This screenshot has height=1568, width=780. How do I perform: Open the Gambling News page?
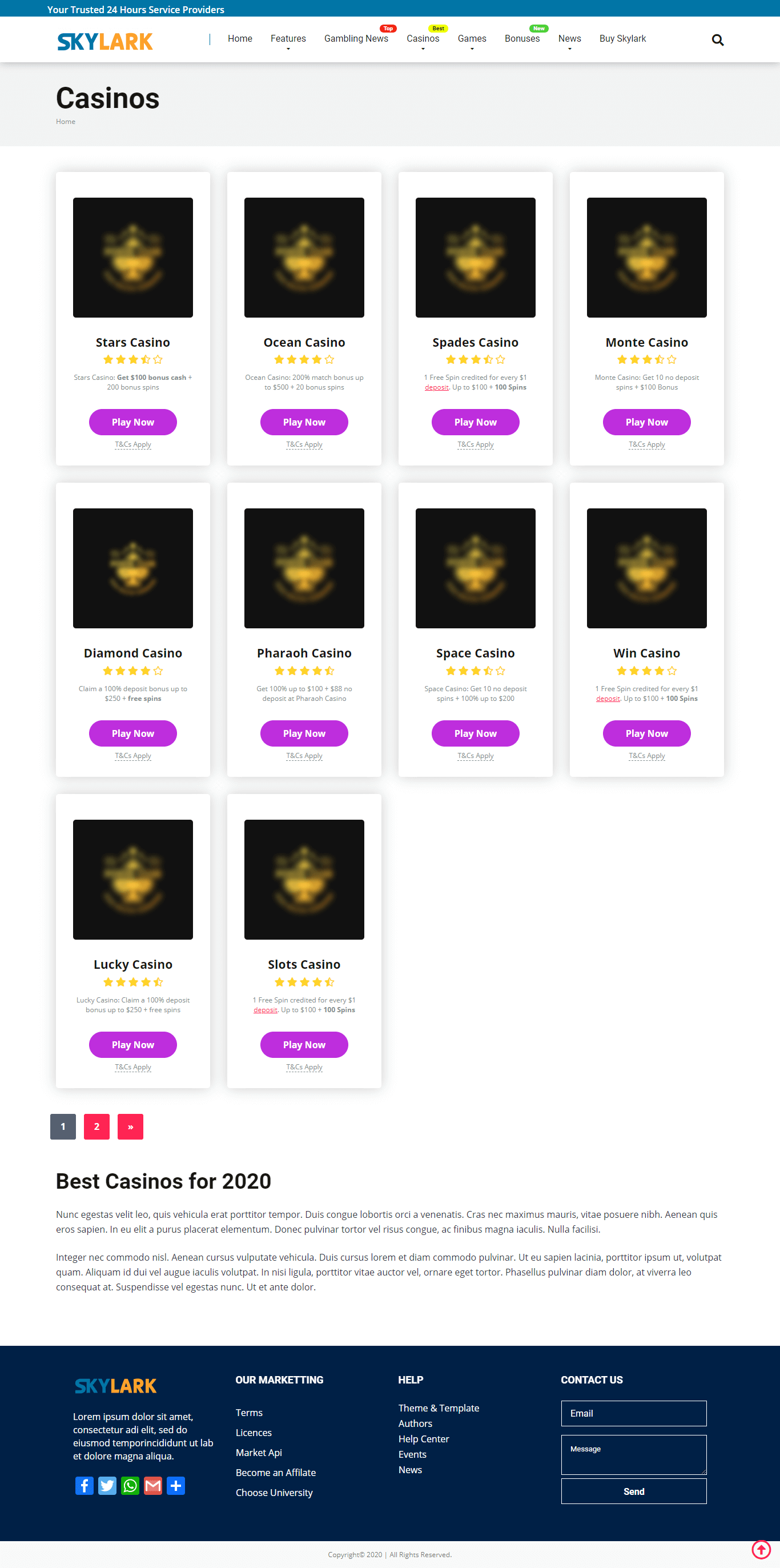356,38
